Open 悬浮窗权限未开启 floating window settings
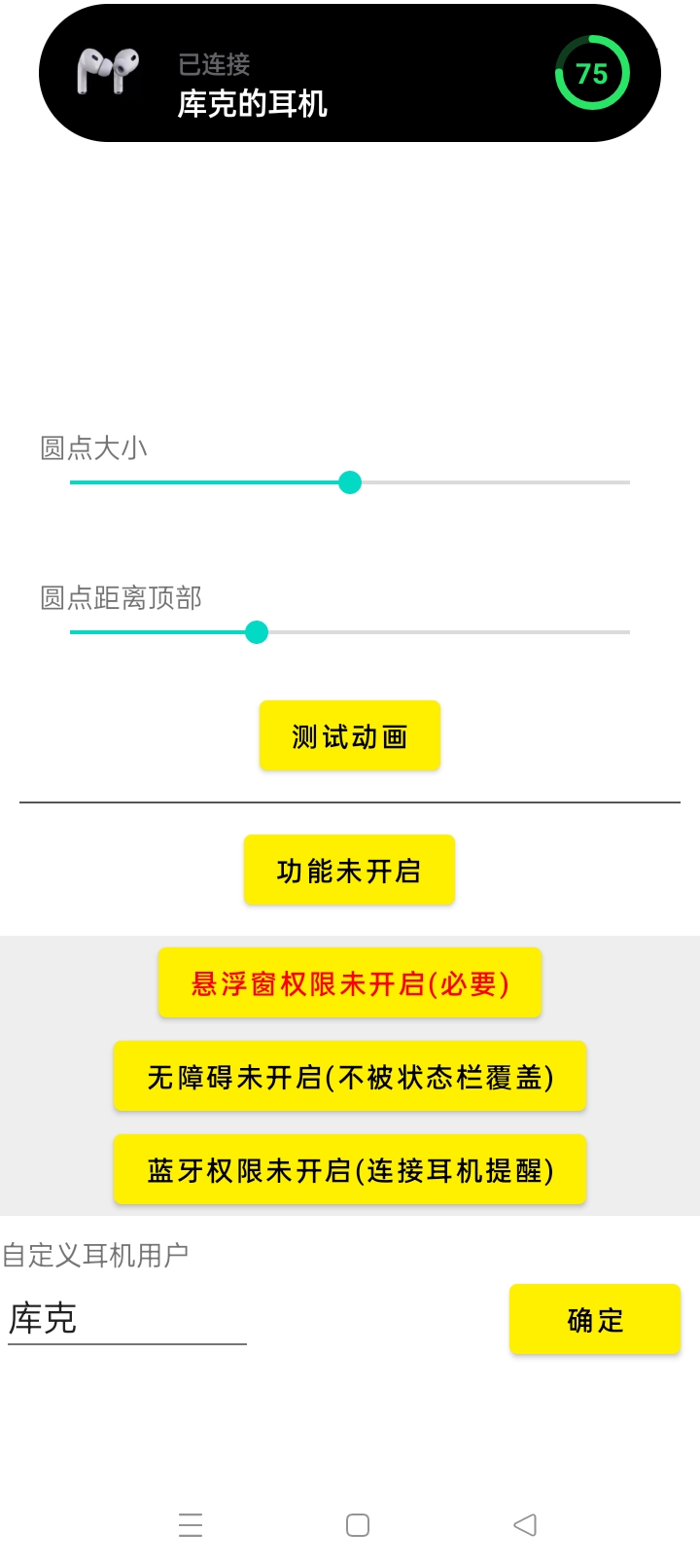 [349, 983]
